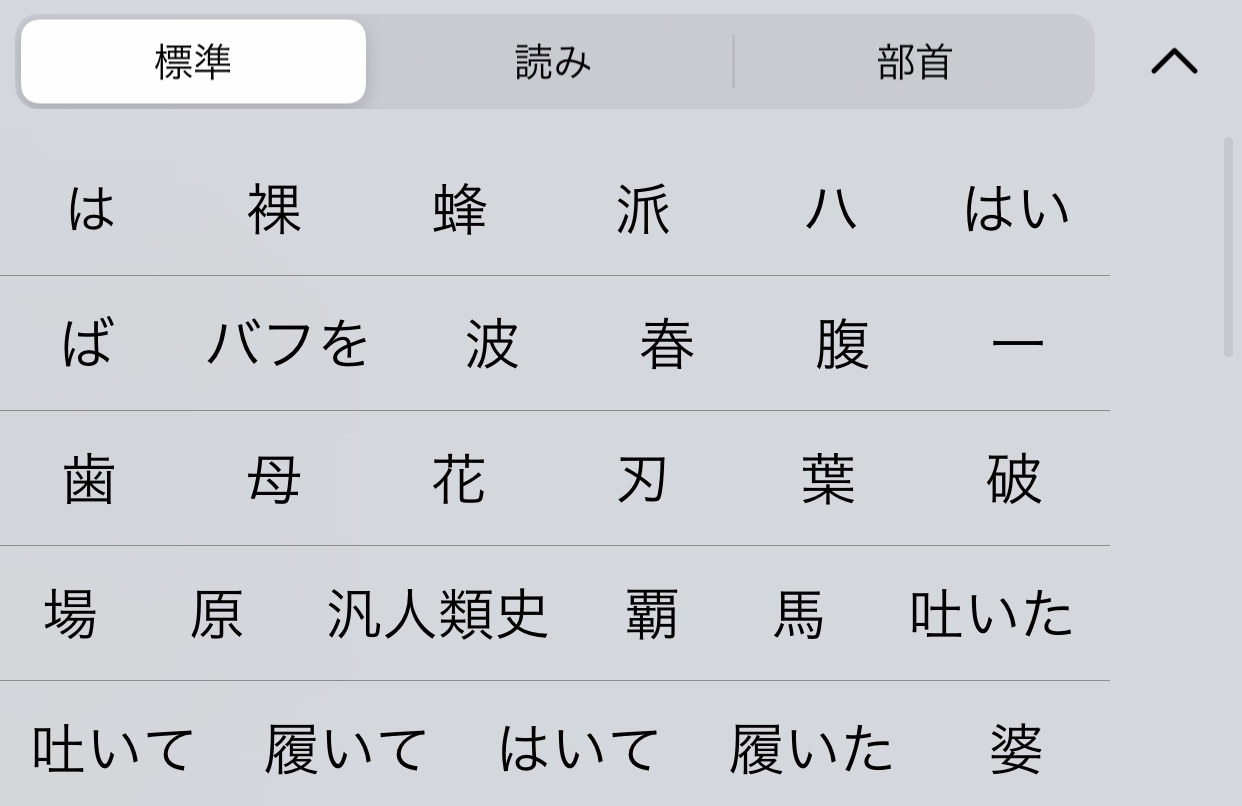Insert the candidate バフを
This screenshot has width=1242, height=806.
[x=288, y=345]
